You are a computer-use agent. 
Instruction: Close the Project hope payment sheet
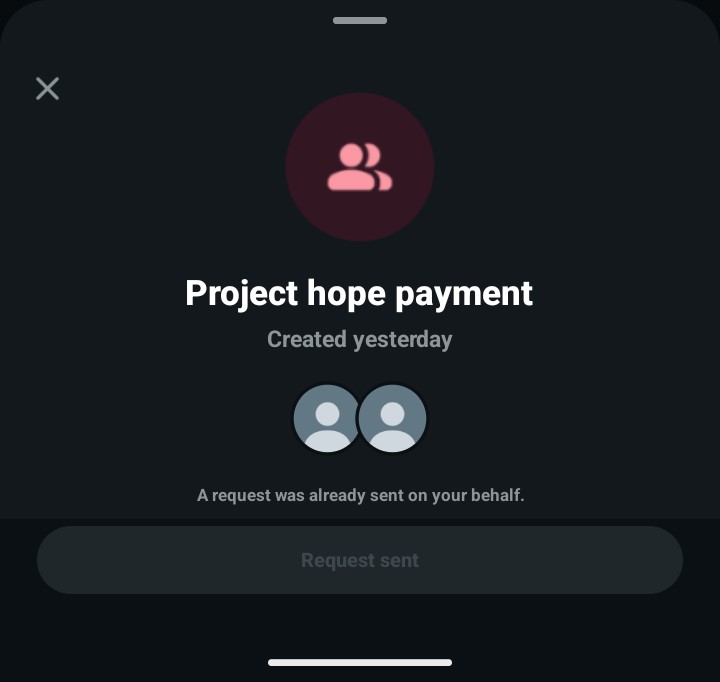point(47,89)
